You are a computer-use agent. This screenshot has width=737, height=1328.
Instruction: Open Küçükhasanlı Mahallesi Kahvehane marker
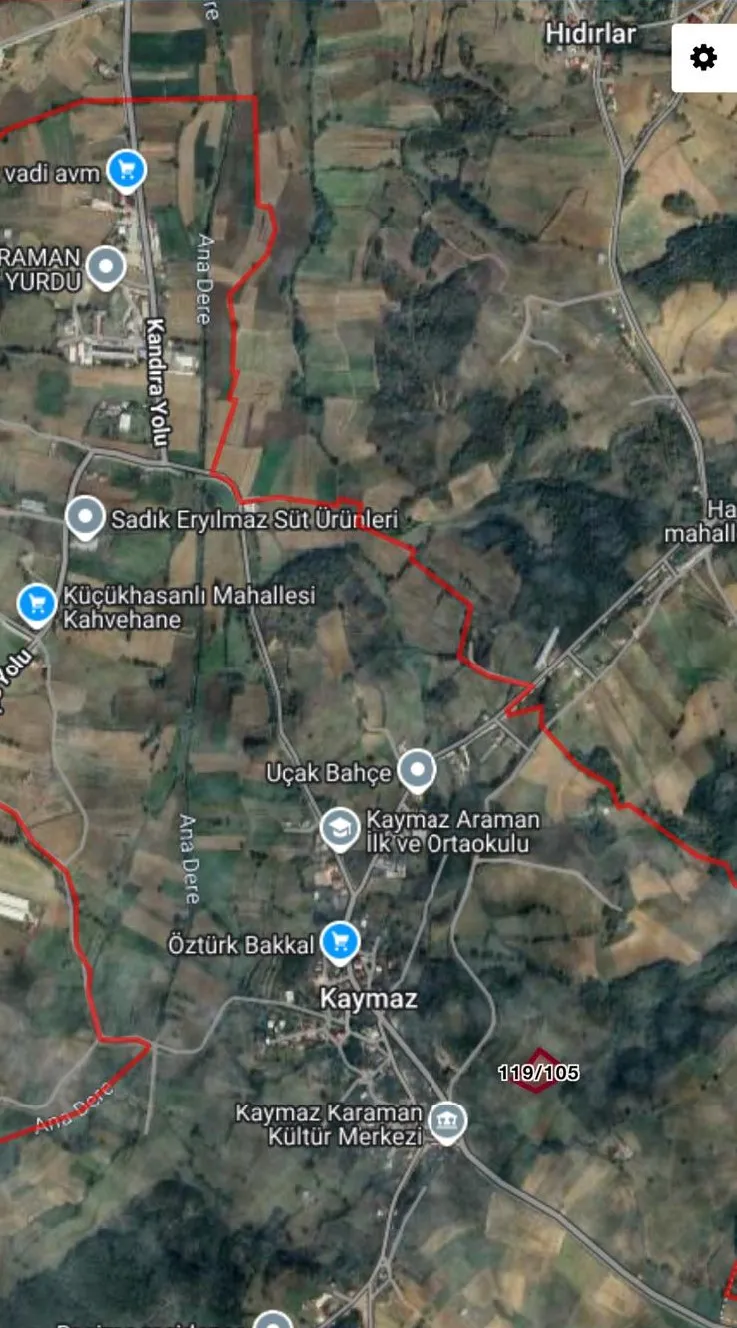(x=37, y=605)
